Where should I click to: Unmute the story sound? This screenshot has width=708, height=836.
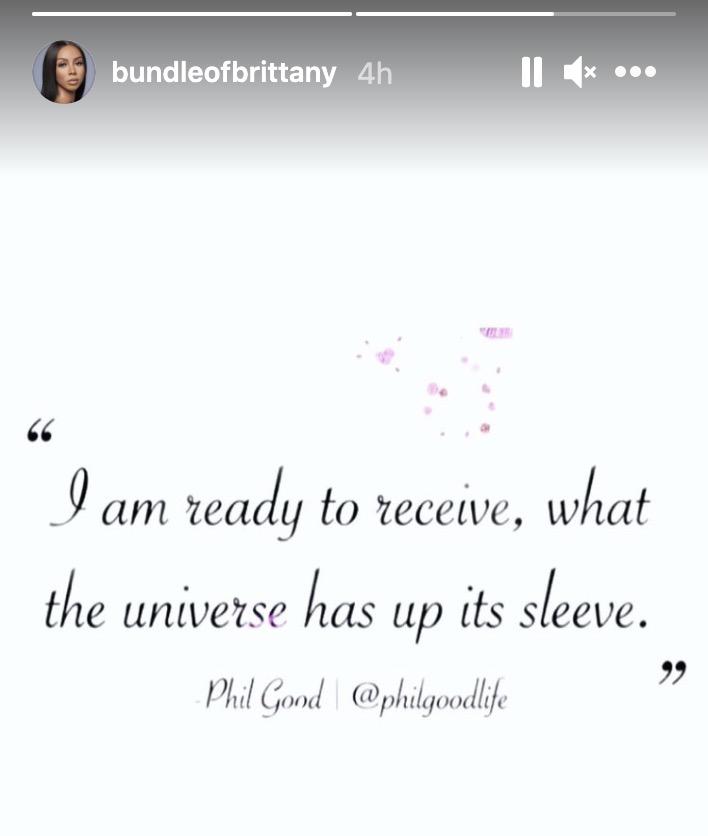pos(579,72)
